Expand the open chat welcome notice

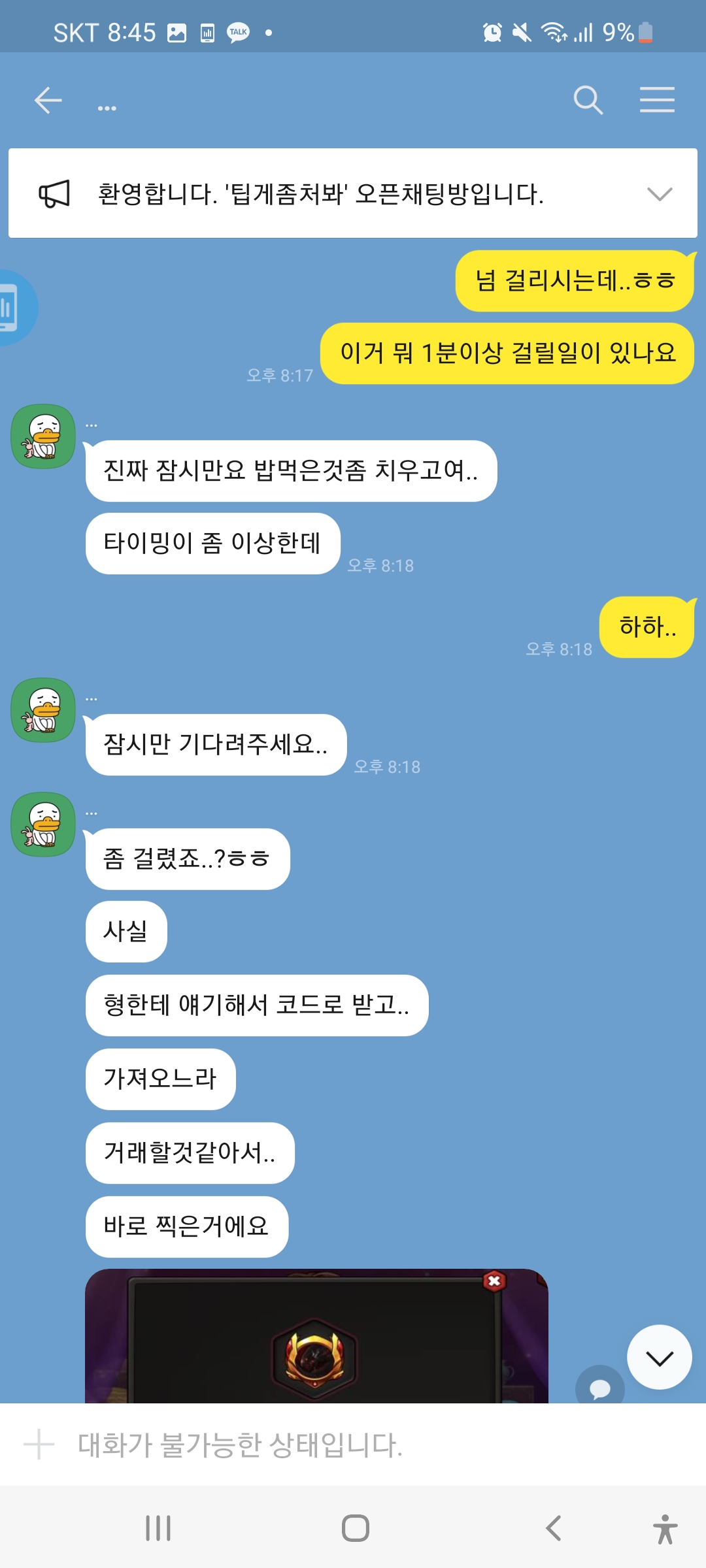coord(659,194)
